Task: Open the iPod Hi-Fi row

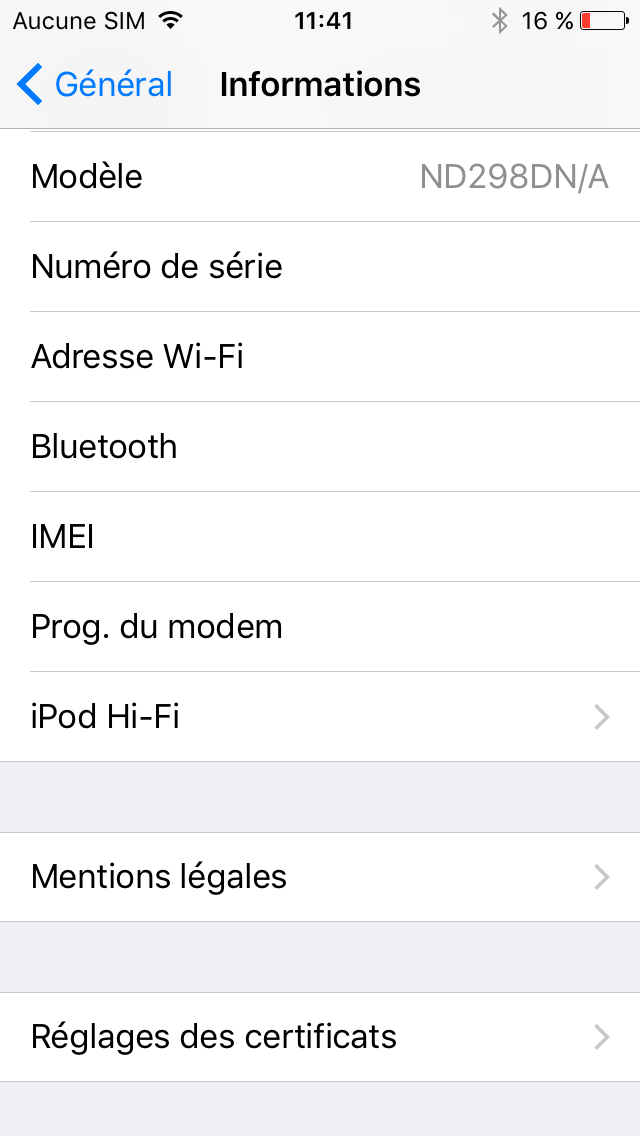Action: point(320,717)
